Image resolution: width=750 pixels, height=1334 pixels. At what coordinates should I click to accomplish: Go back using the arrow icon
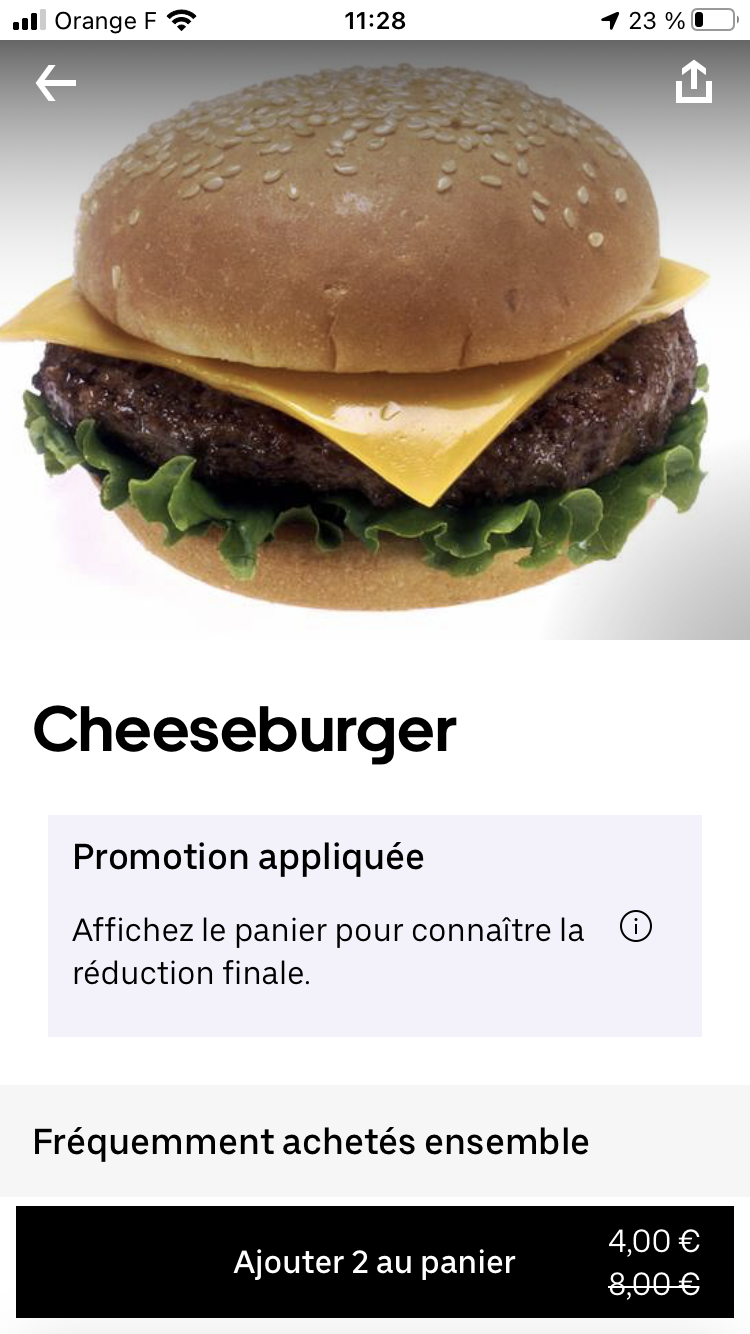click(56, 83)
